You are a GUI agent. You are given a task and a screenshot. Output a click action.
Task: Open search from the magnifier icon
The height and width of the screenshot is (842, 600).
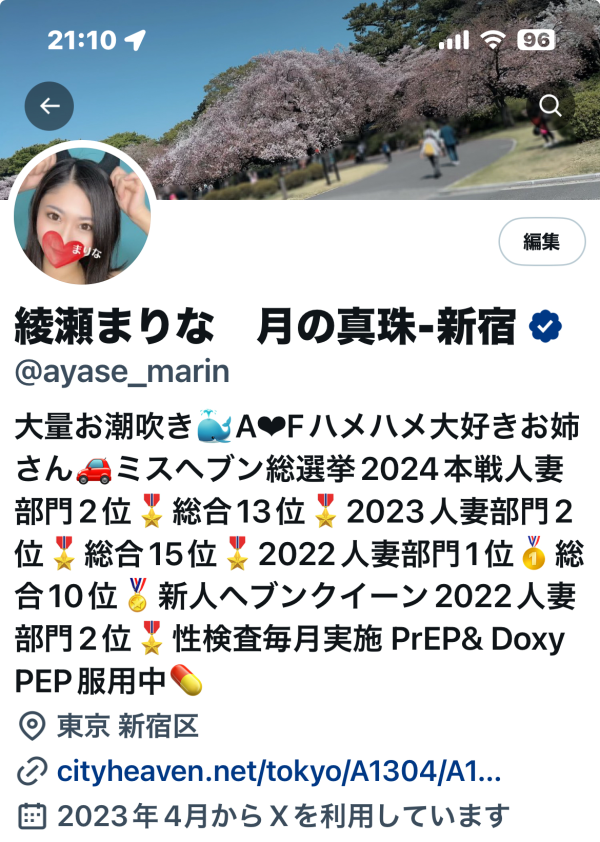tap(550, 106)
